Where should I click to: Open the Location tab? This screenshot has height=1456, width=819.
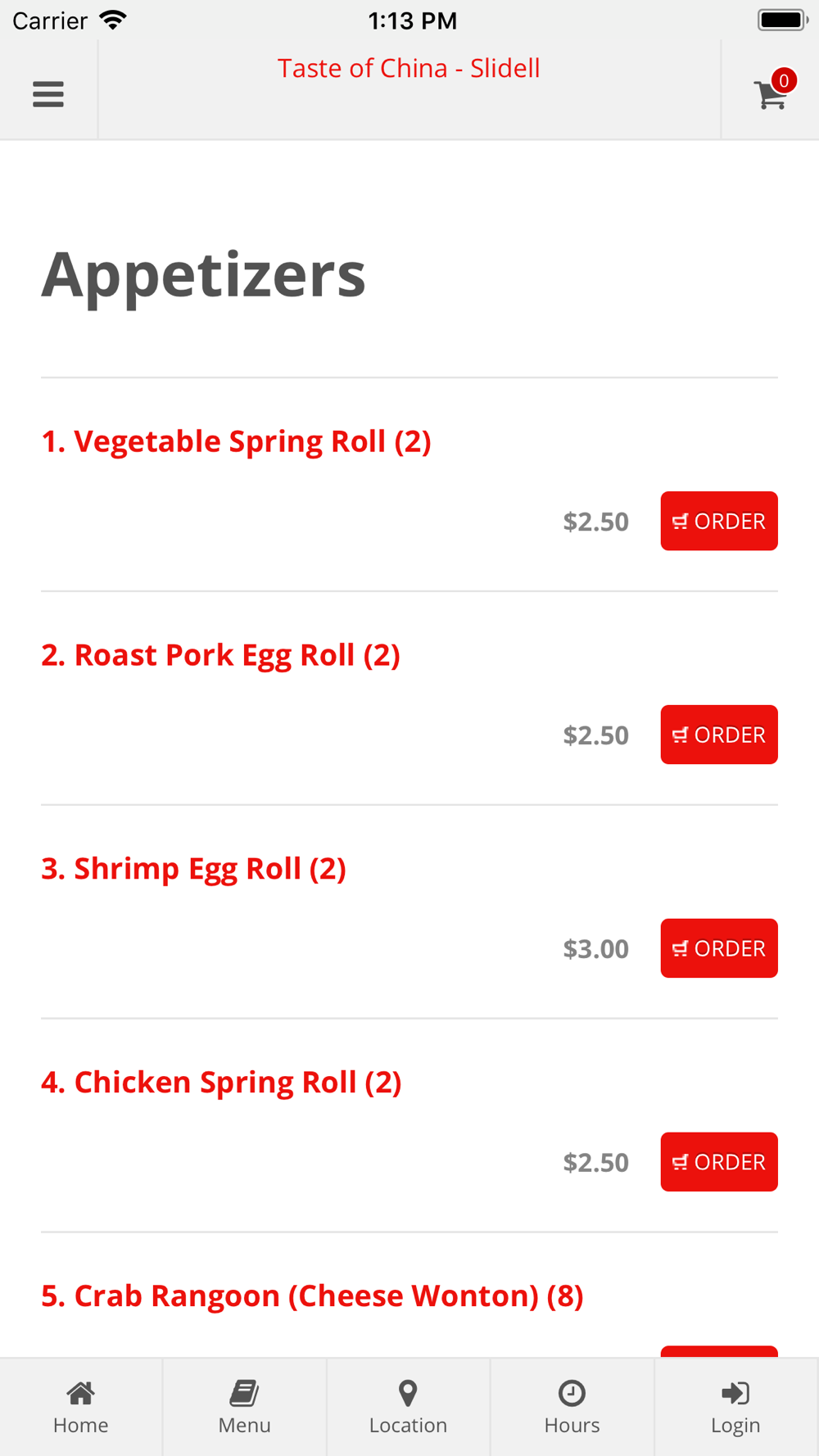click(x=409, y=1407)
